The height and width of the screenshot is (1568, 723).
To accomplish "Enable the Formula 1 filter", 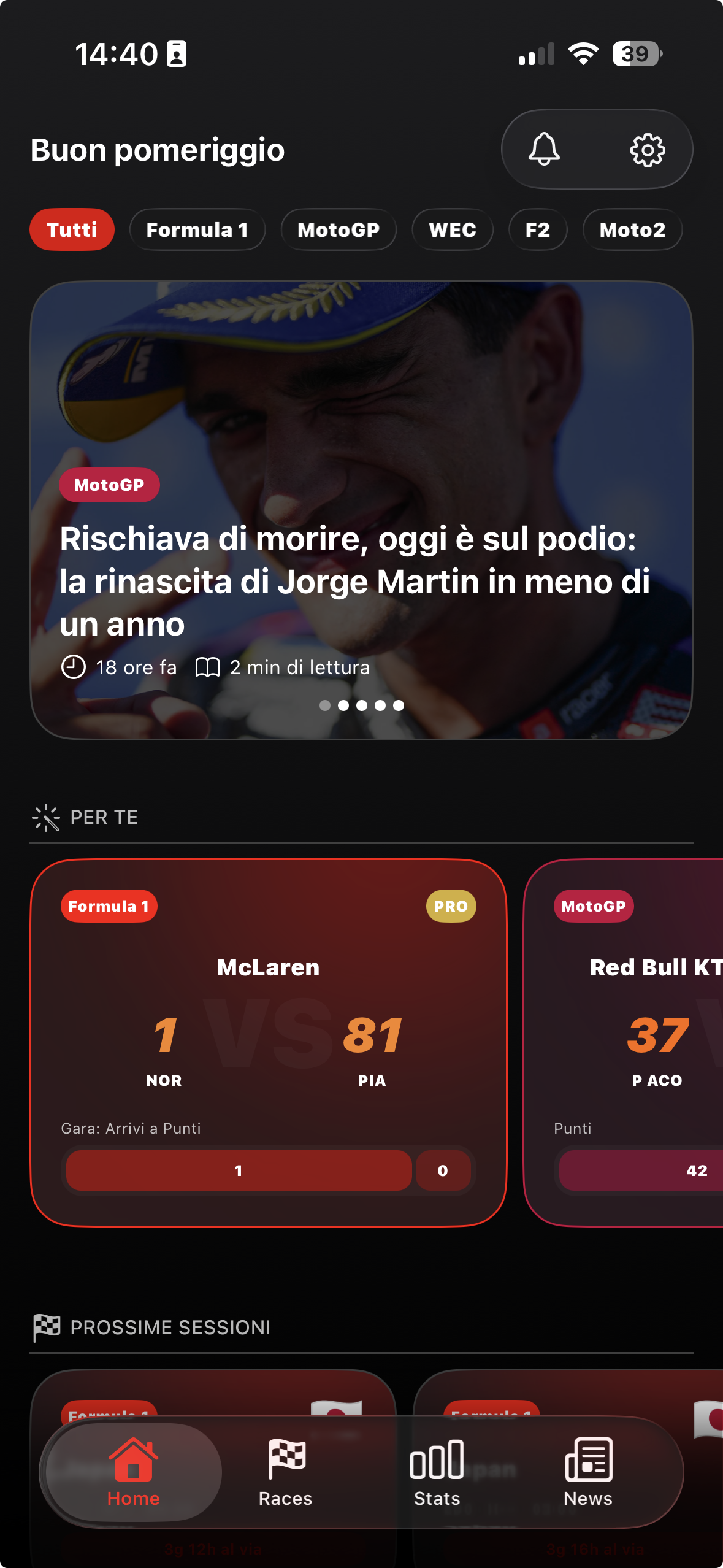I will click(x=197, y=229).
